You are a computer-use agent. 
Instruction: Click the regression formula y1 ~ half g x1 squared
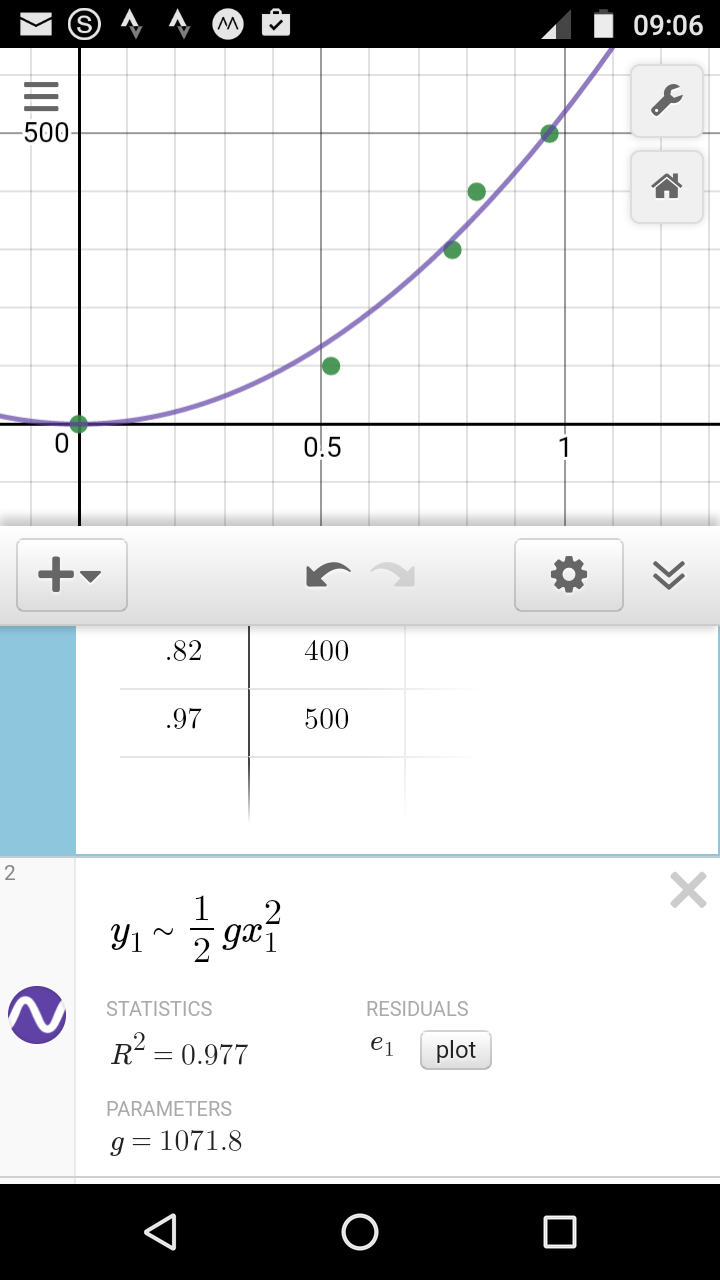195,930
